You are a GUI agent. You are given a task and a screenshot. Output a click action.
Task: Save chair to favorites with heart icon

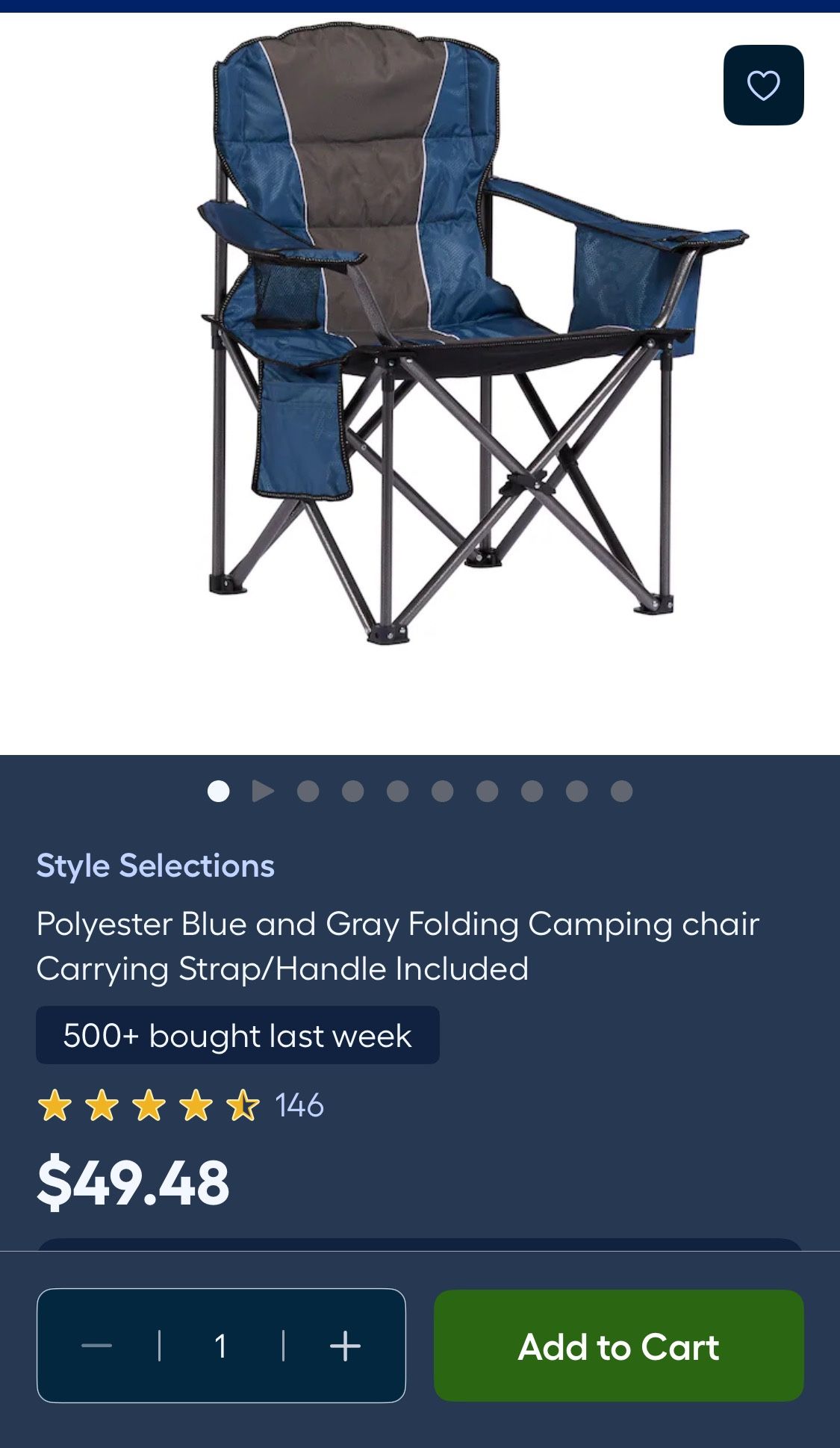click(763, 85)
